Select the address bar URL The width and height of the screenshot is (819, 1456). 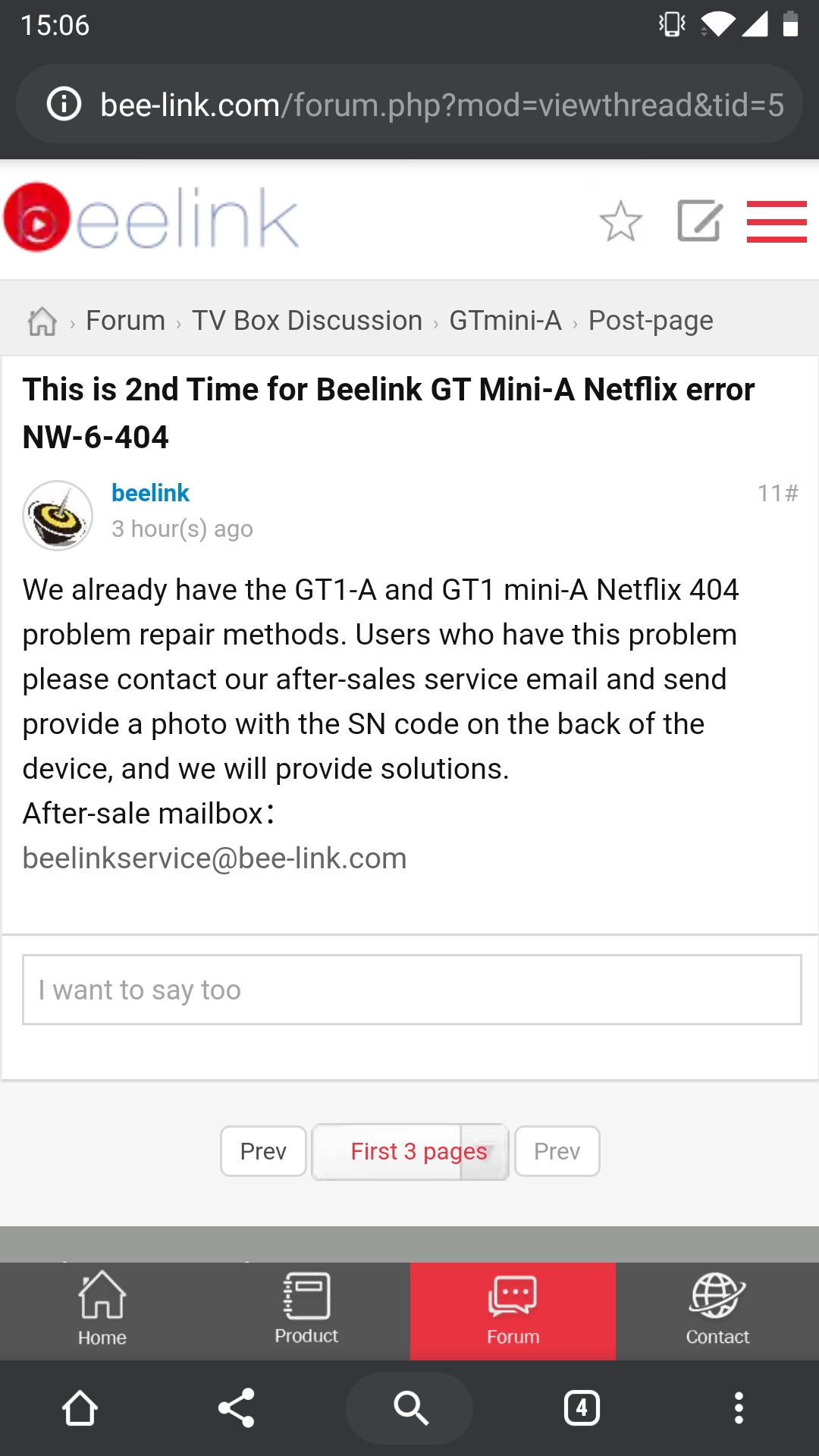pyautogui.click(x=442, y=105)
